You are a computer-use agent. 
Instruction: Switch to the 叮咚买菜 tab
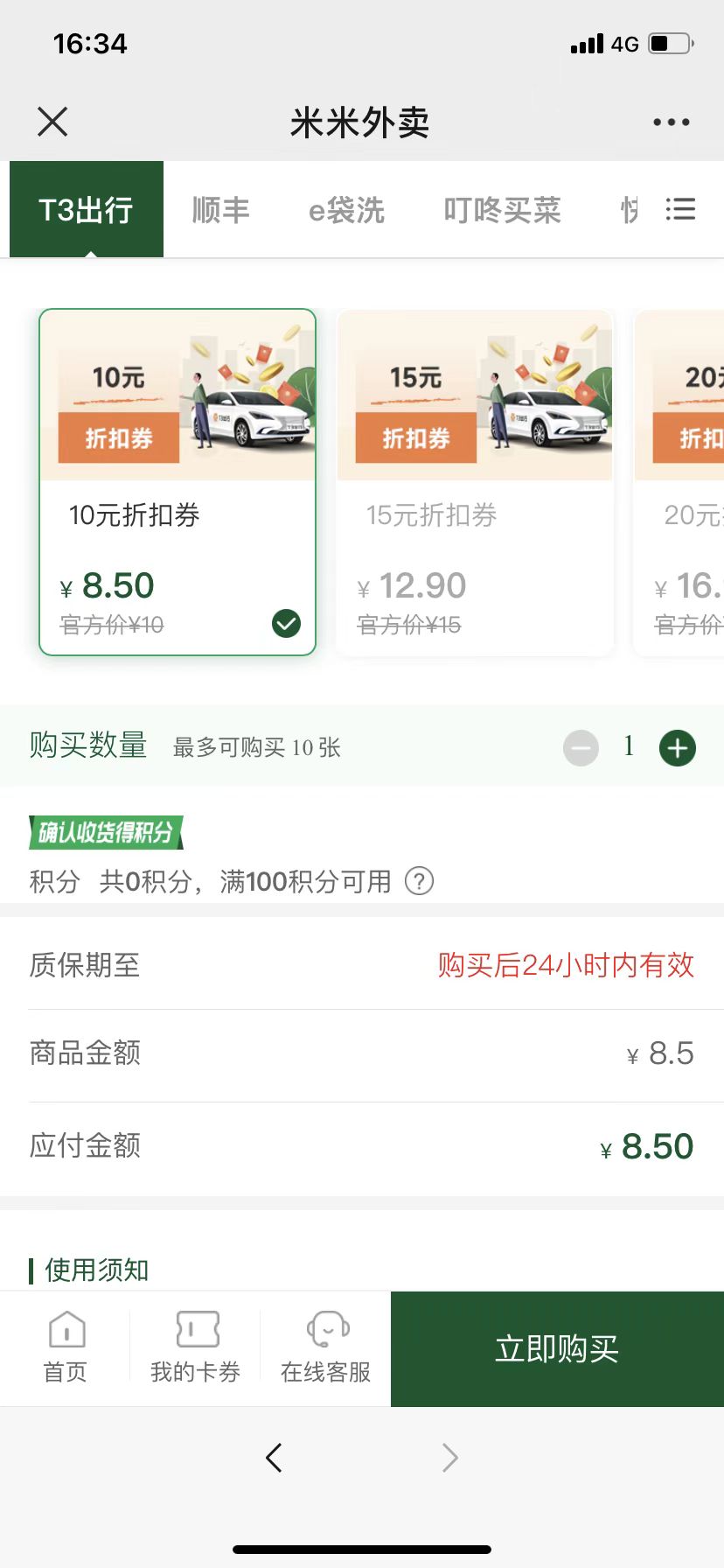(x=502, y=210)
